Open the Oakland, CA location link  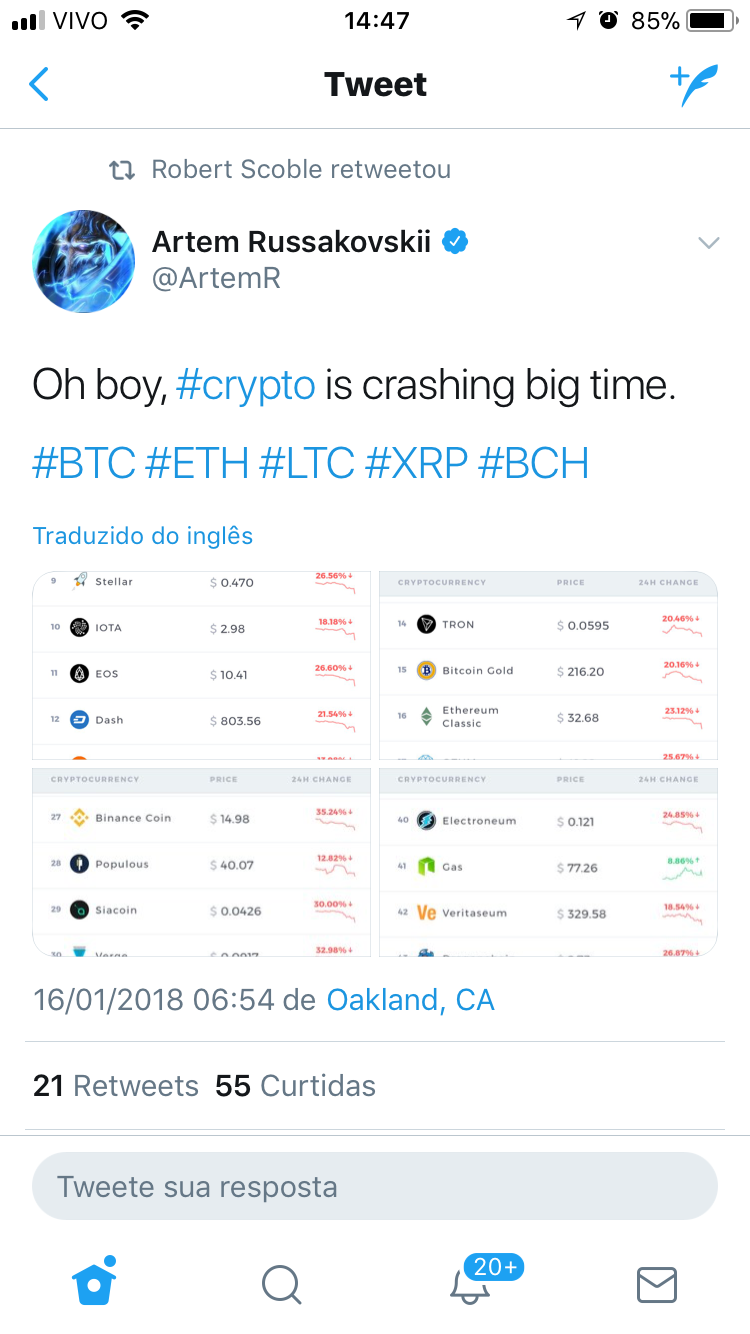tap(411, 1000)
